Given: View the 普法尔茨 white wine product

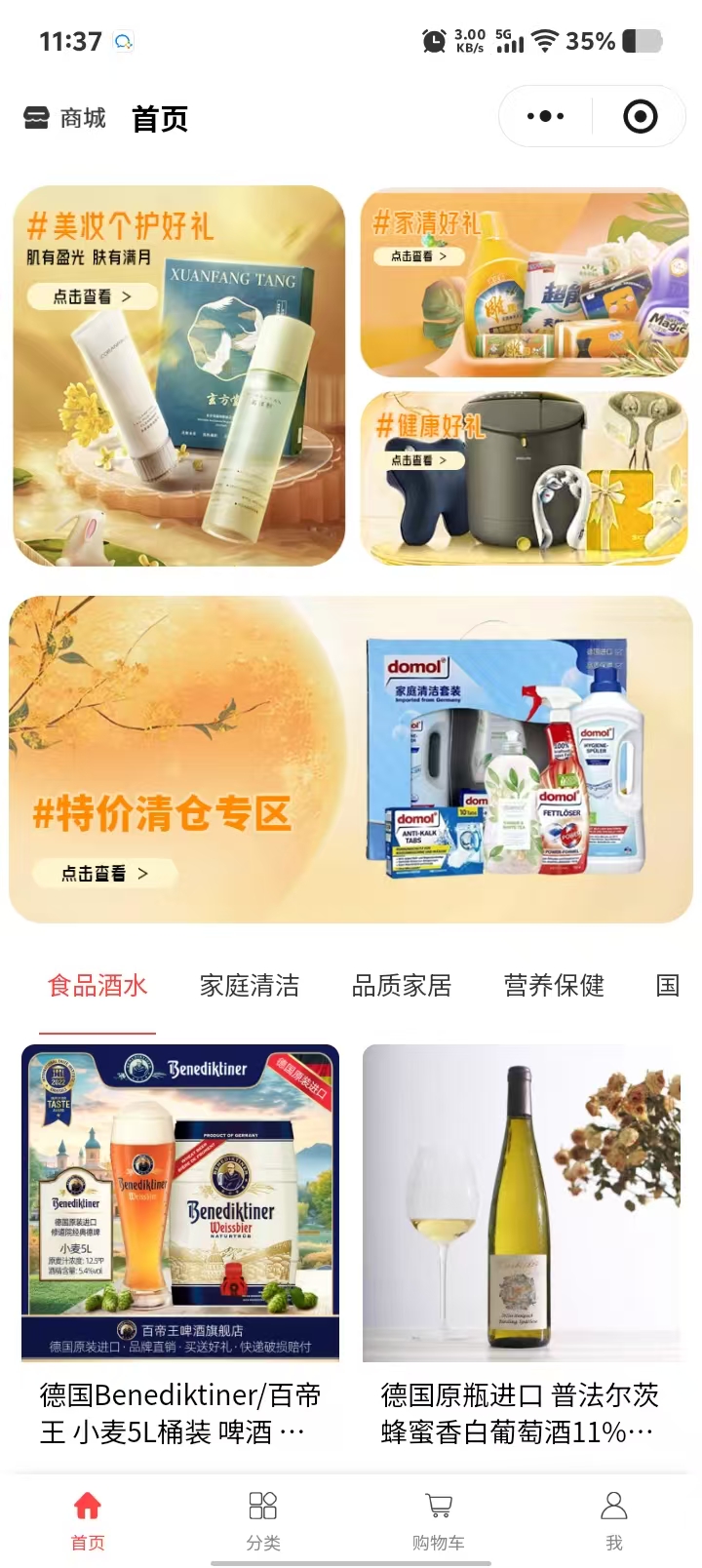Looking at the screenshot, I should click(522, 1243).
